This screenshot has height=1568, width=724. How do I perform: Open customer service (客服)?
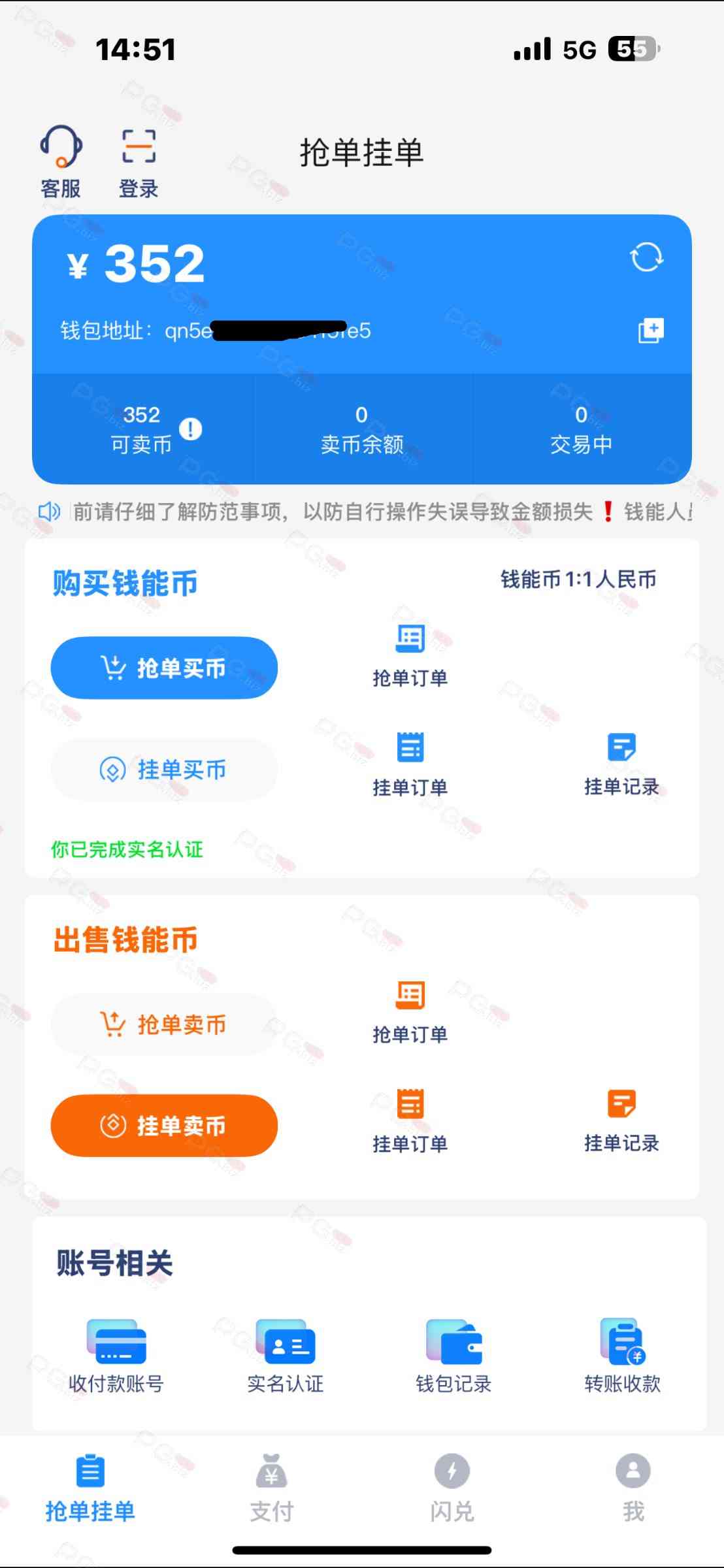click(61, 160)
